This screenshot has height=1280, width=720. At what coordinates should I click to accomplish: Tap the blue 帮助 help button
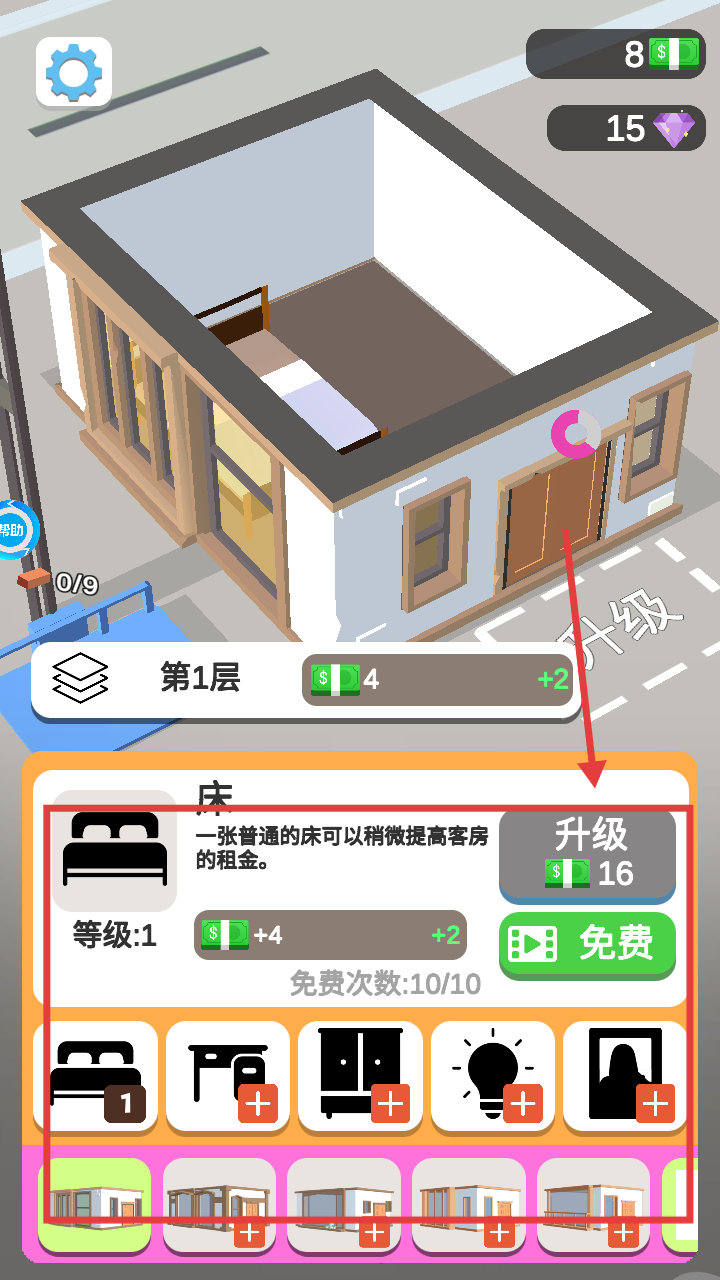coord(14,530)
